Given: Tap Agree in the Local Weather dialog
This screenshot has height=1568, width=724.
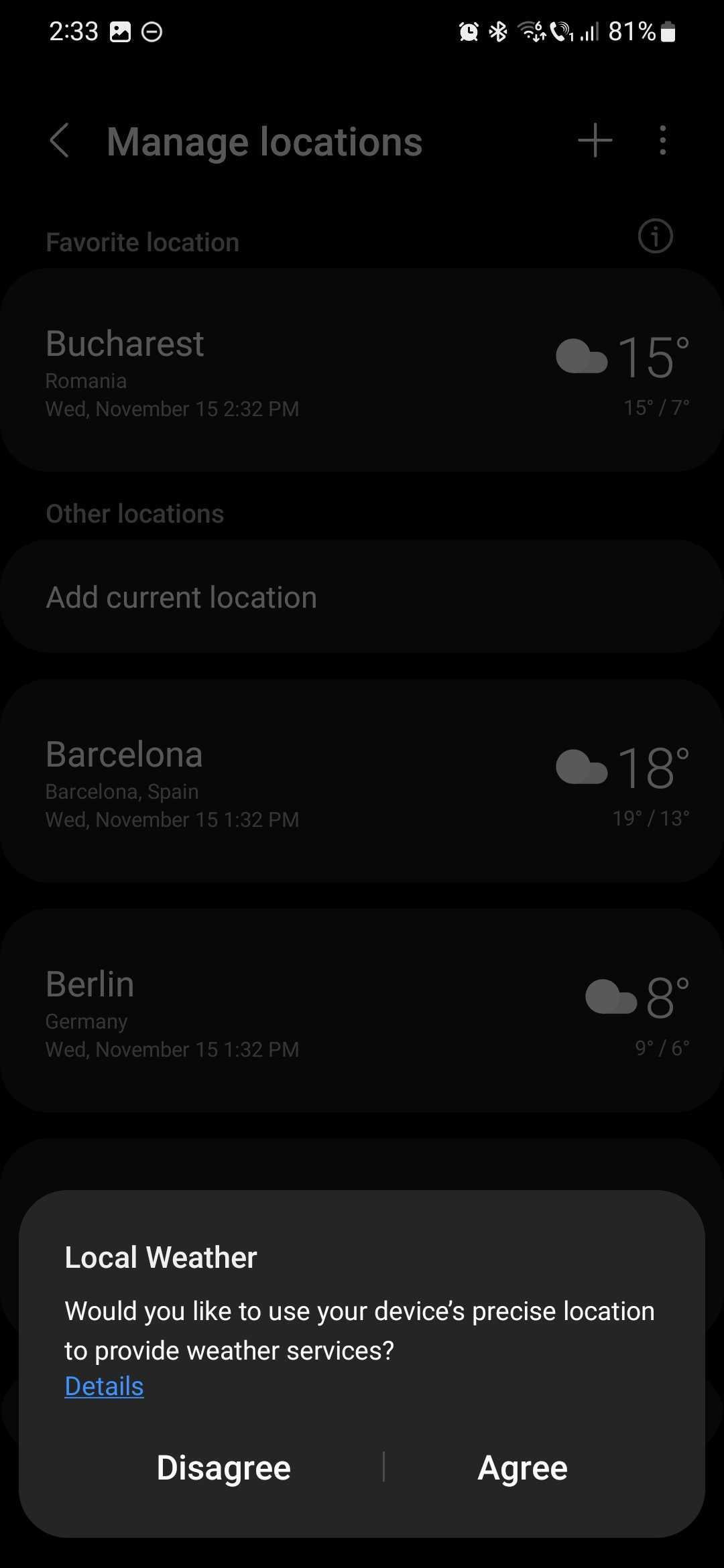Looking at the screenshot, I should point(522,1467).
